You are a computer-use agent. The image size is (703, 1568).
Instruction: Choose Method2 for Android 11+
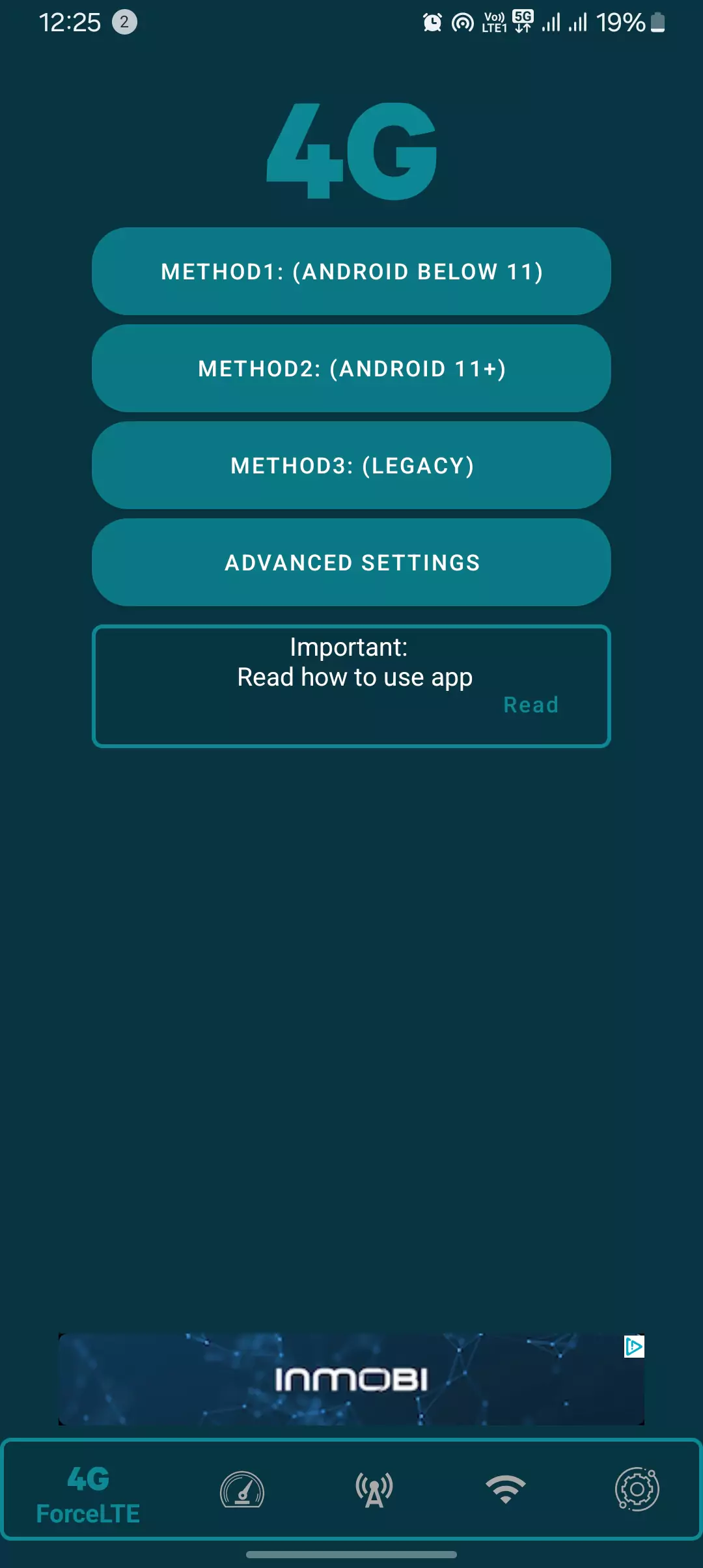tap(351, 369)
